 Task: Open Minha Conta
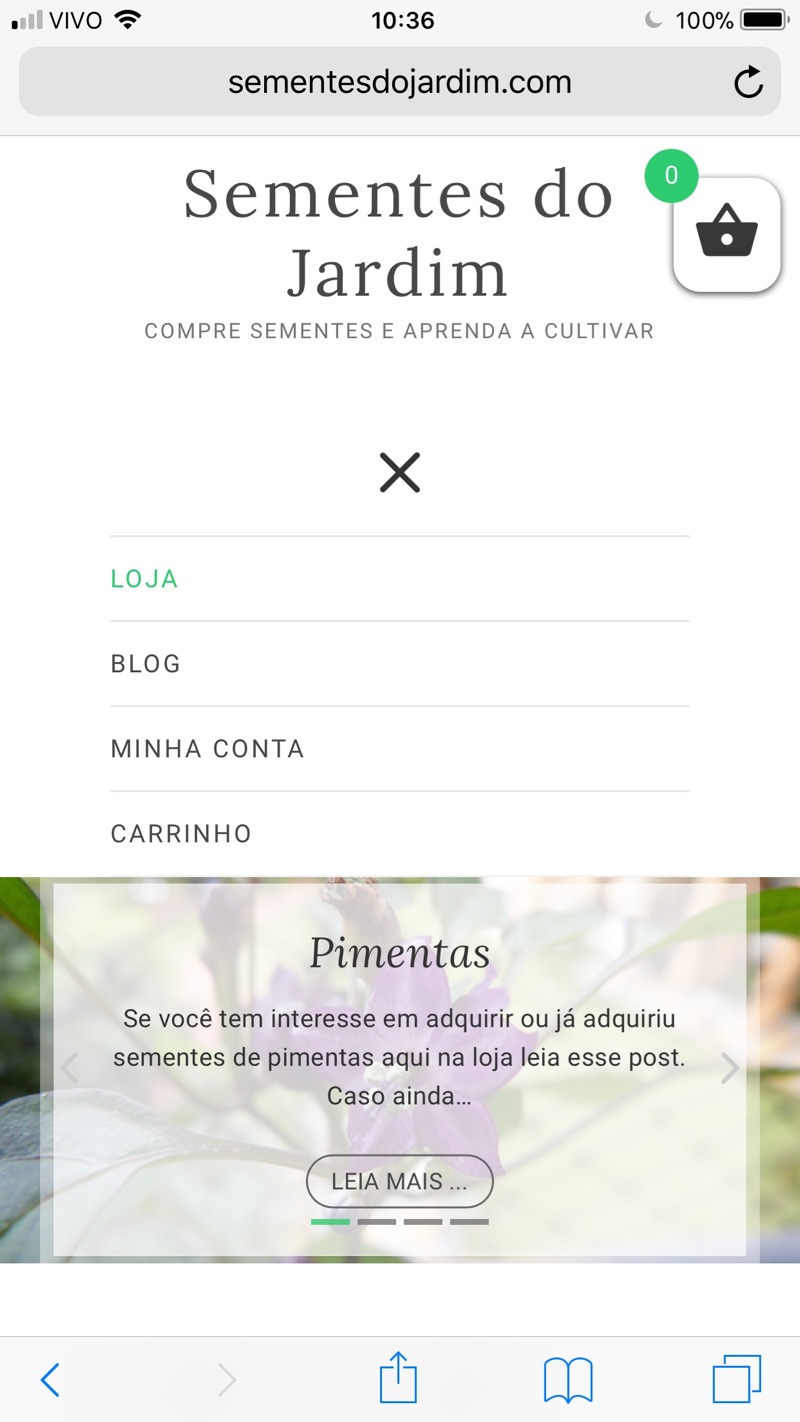tap(208, 749)
